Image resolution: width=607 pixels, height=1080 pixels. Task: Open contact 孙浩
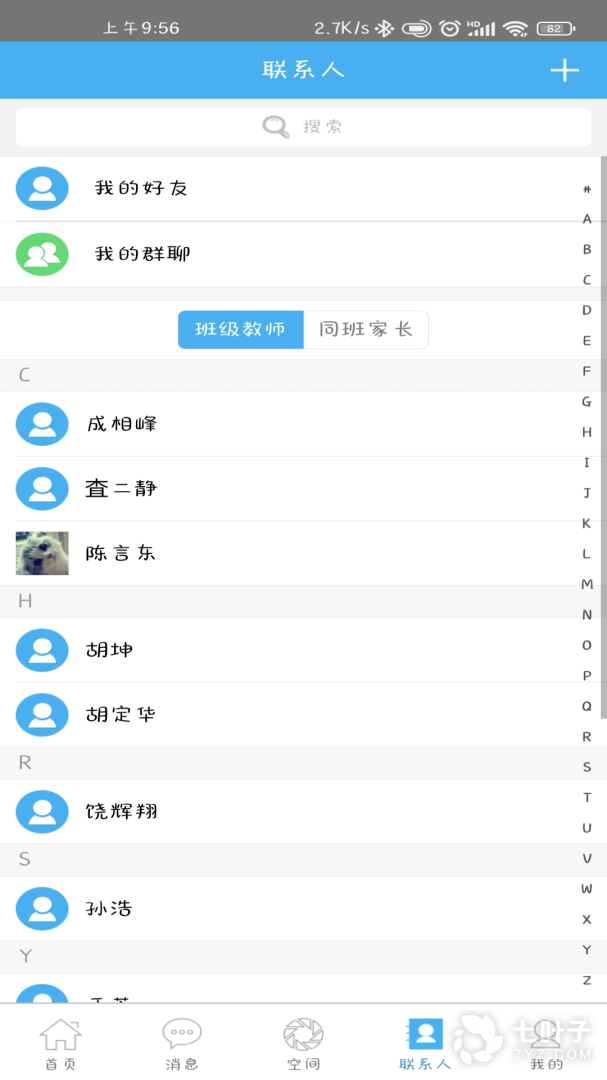[x=110, y=909]
